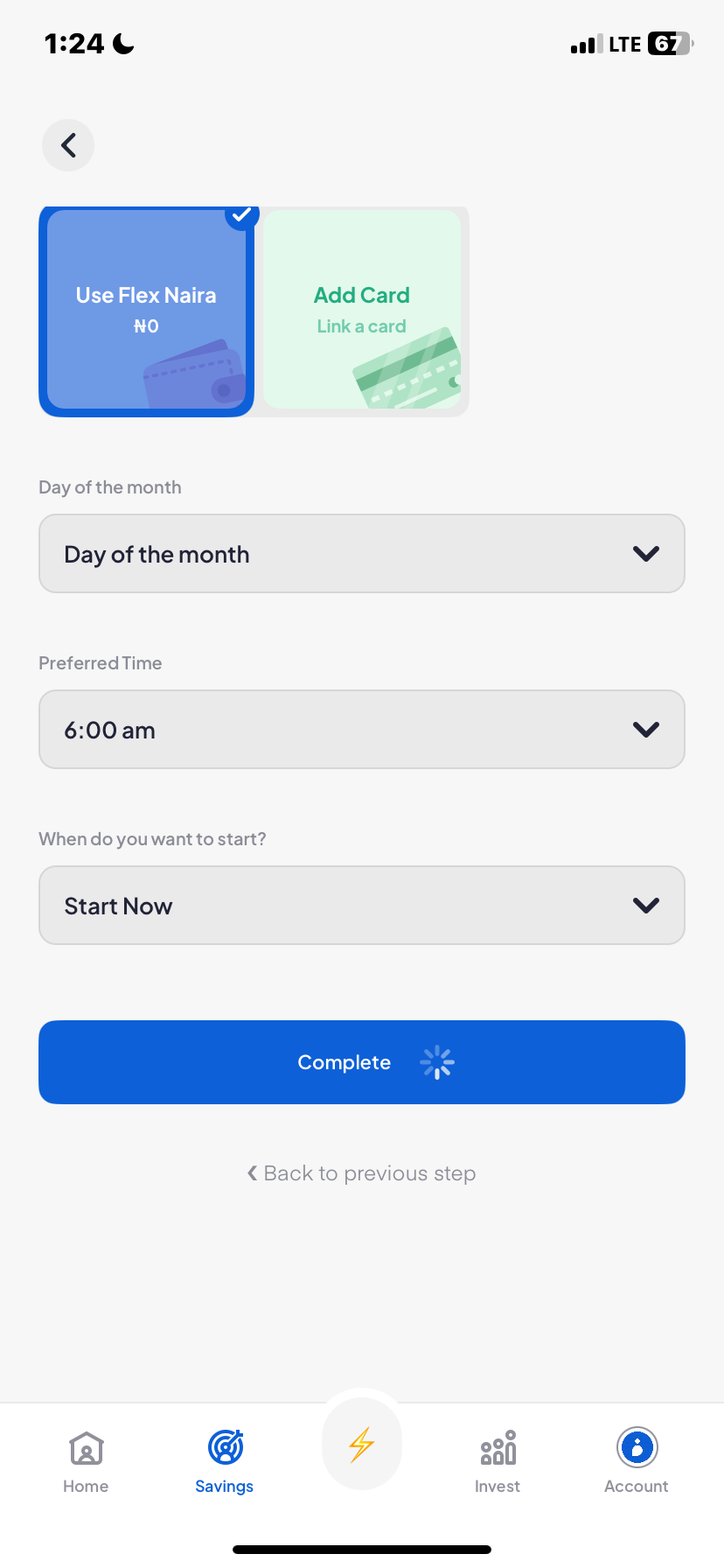Tap the loading spinner on Complete button
Viewport: 724px width, 1568px height.
[437, 1061]
